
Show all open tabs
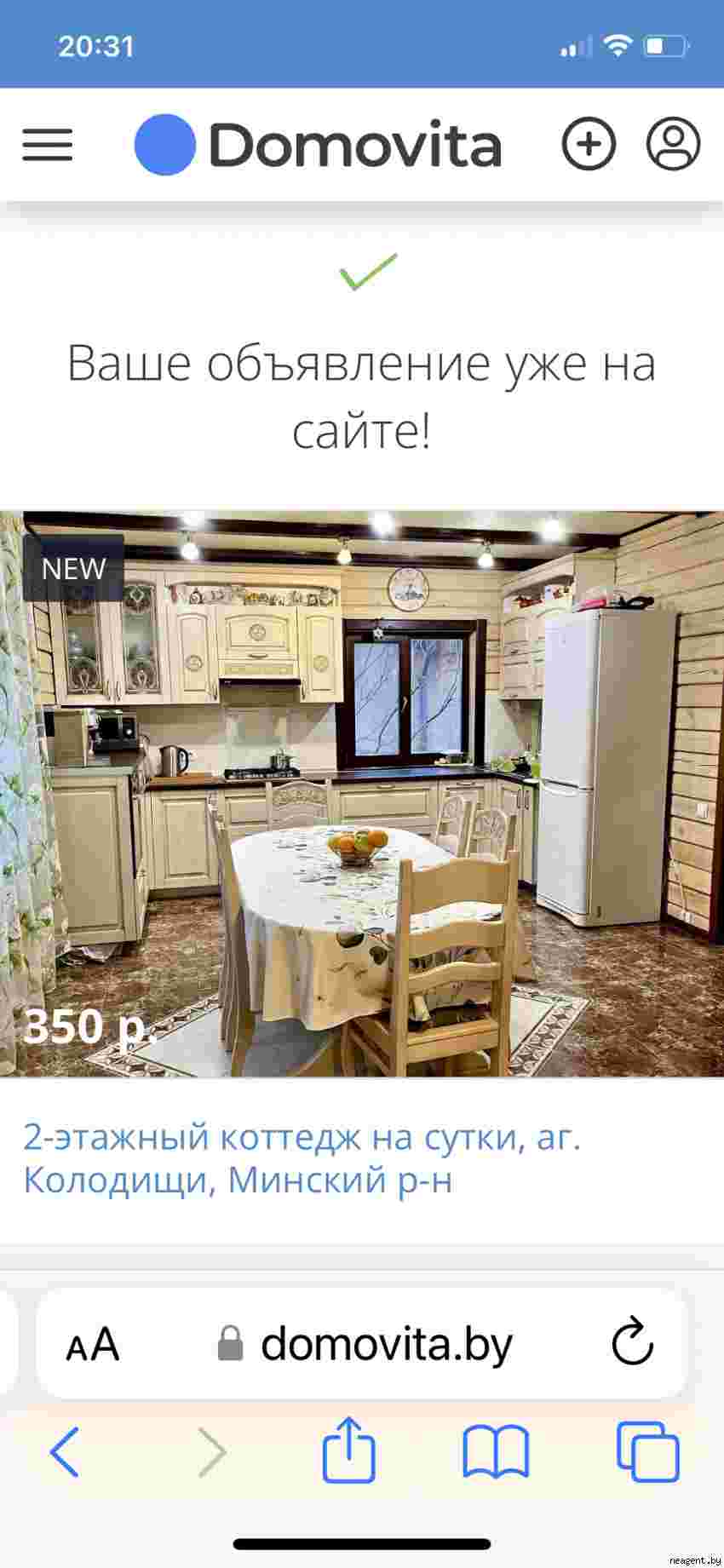pos(648,1452)
